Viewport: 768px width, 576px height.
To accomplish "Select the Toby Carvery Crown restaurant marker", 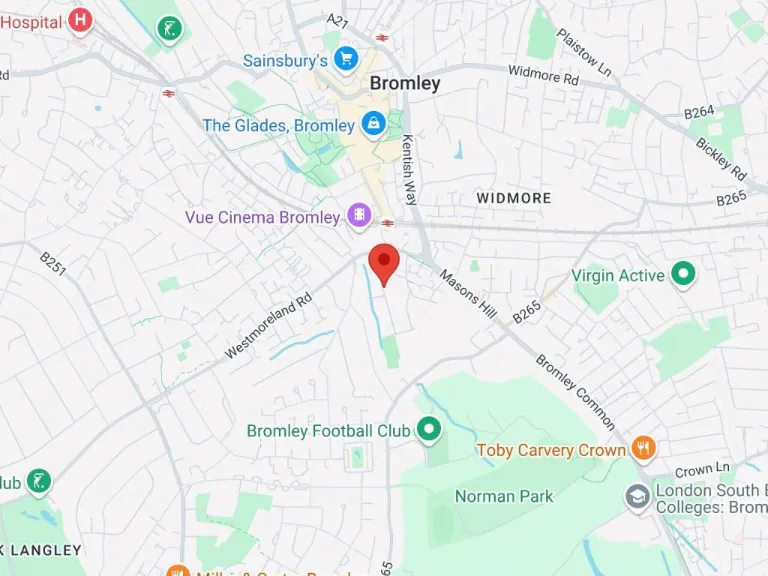I will point(645,449).
